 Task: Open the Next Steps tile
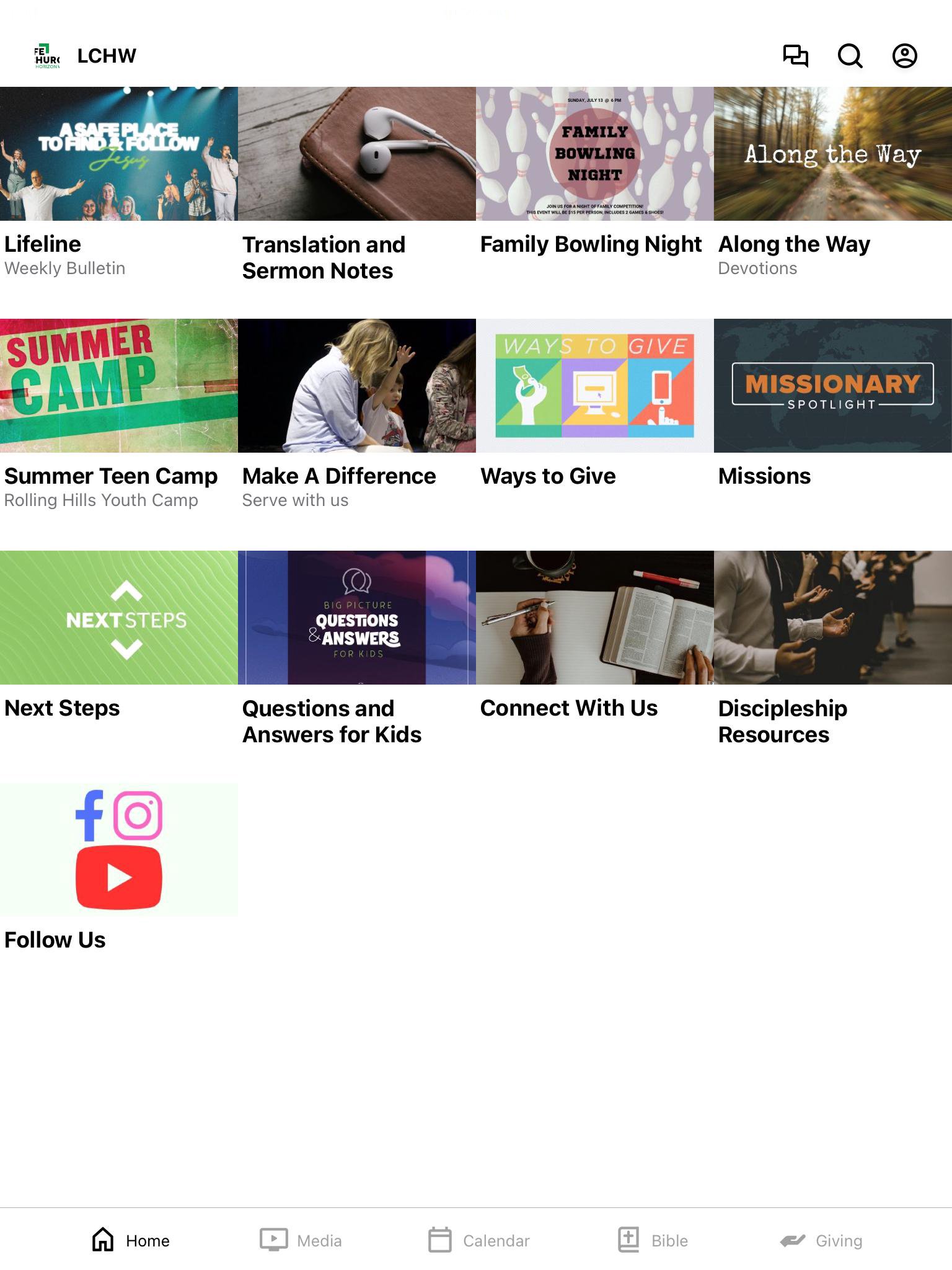pos(118,618)
